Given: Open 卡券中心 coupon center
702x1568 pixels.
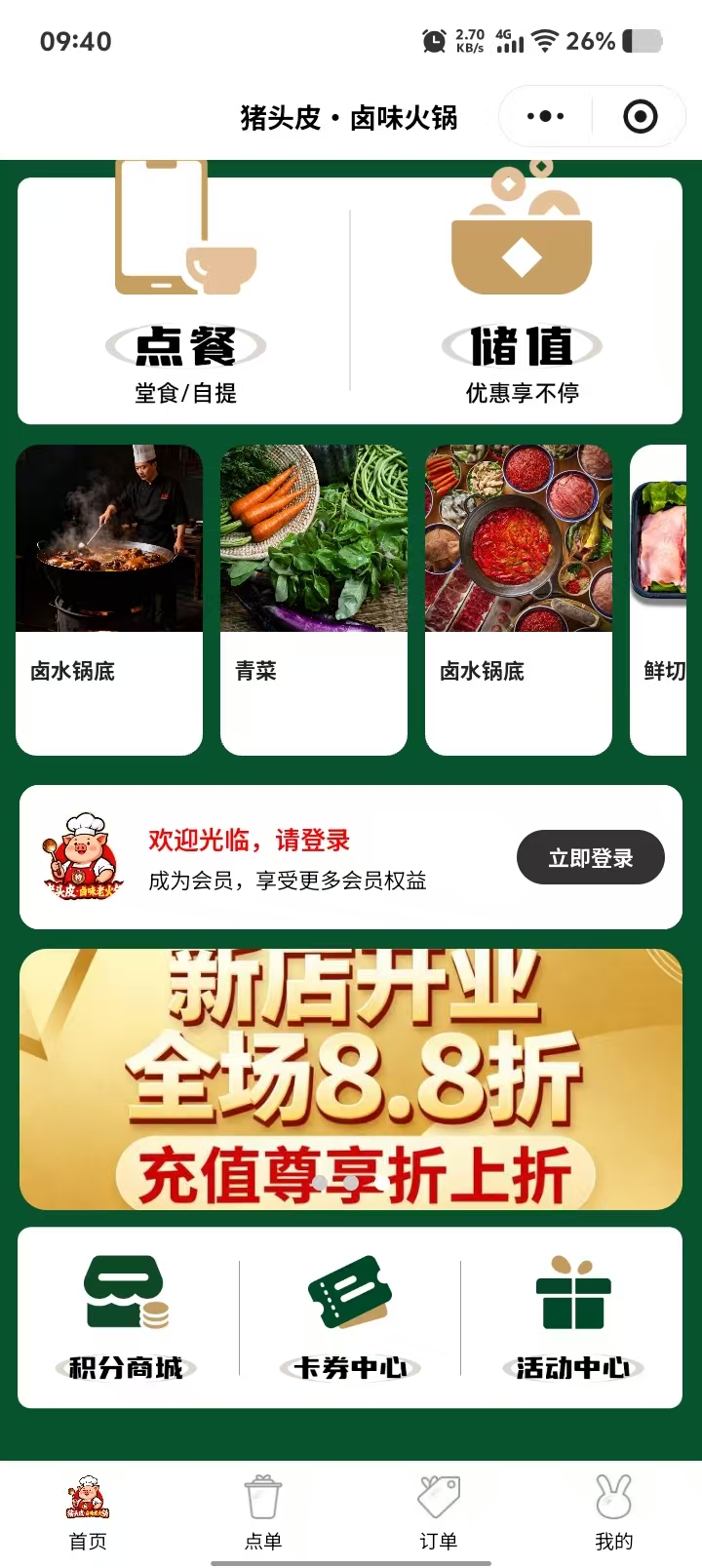Looking at the screenshot, I should [x=350, y=1317].
